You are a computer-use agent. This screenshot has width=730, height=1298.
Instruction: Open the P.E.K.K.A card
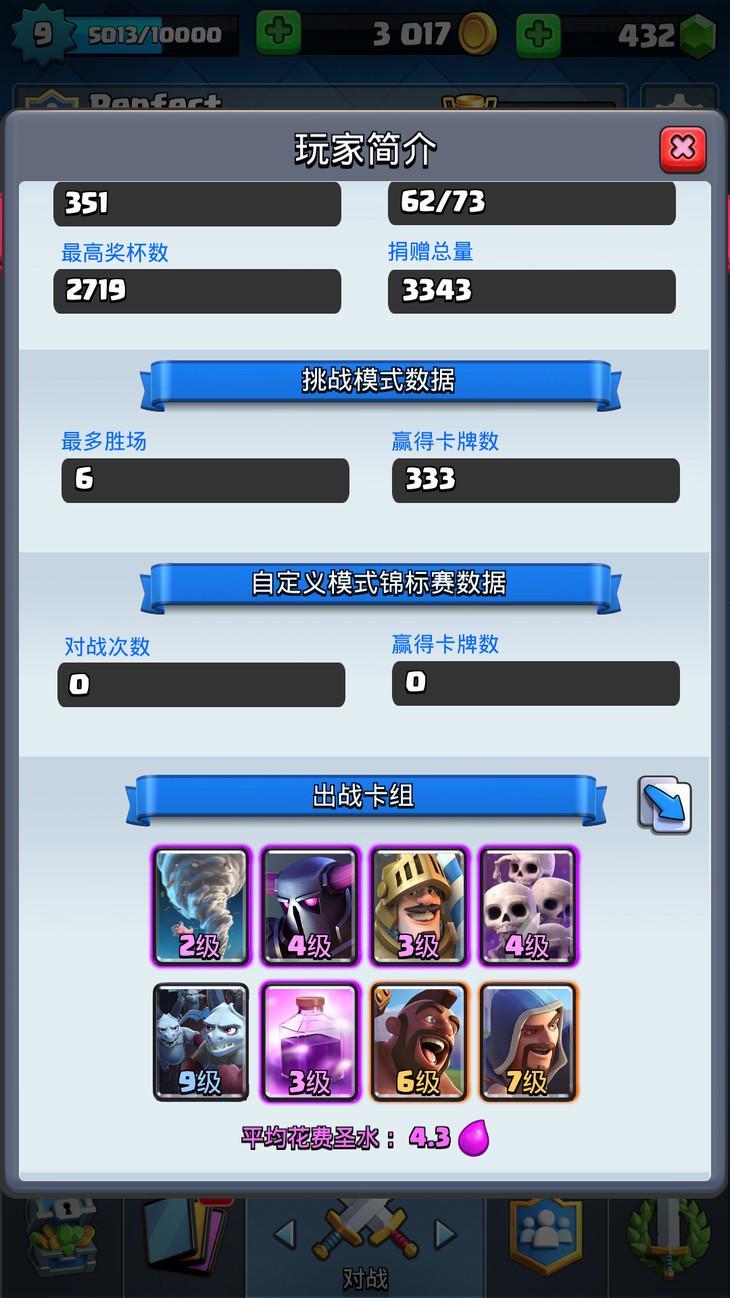[310, 907]
